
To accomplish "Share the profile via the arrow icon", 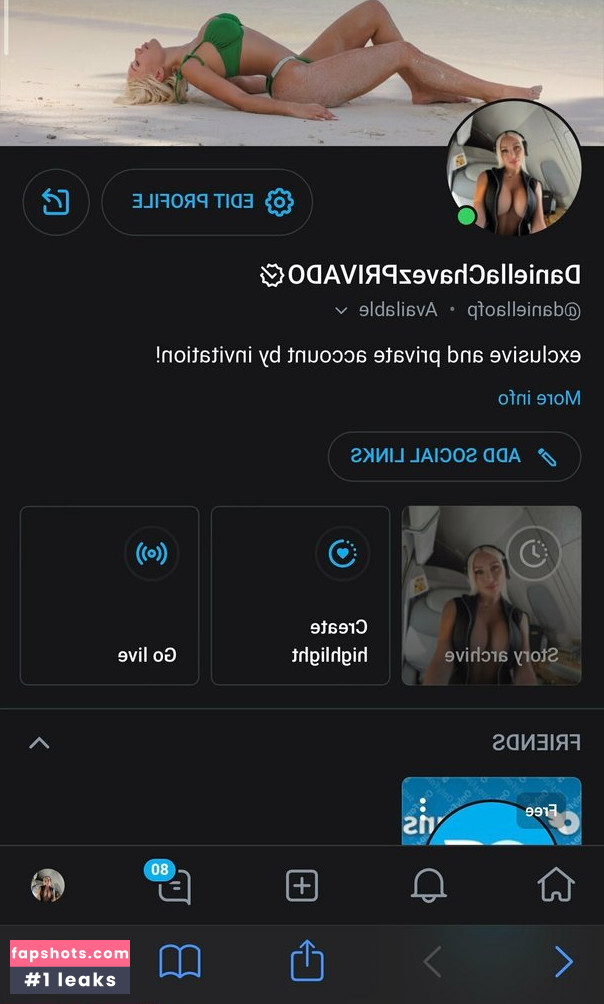I will coord(56,202).
